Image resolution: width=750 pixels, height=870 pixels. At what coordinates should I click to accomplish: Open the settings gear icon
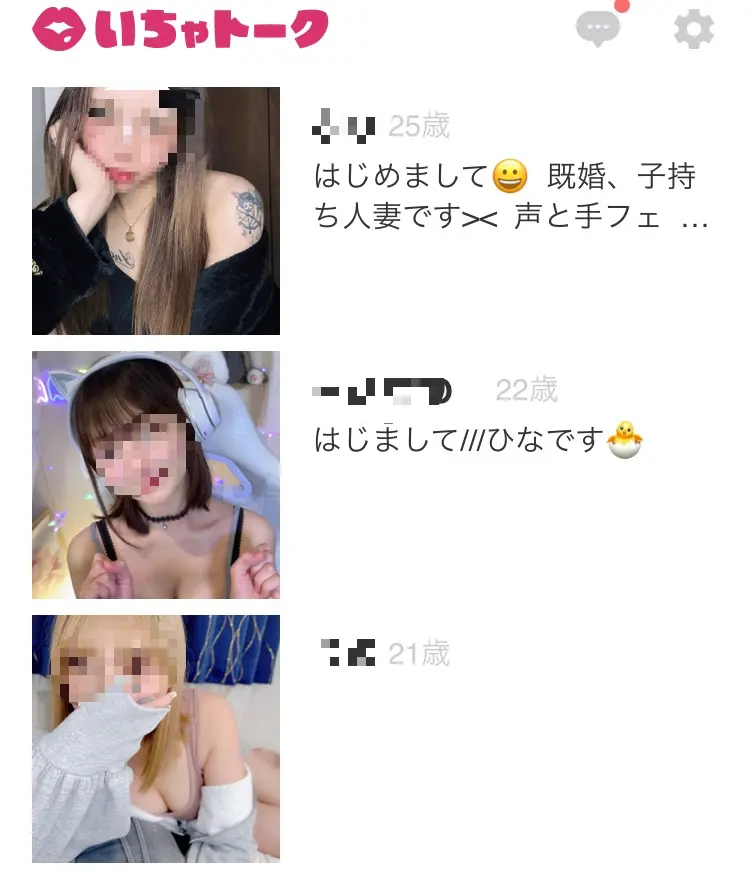coord(694,30)
